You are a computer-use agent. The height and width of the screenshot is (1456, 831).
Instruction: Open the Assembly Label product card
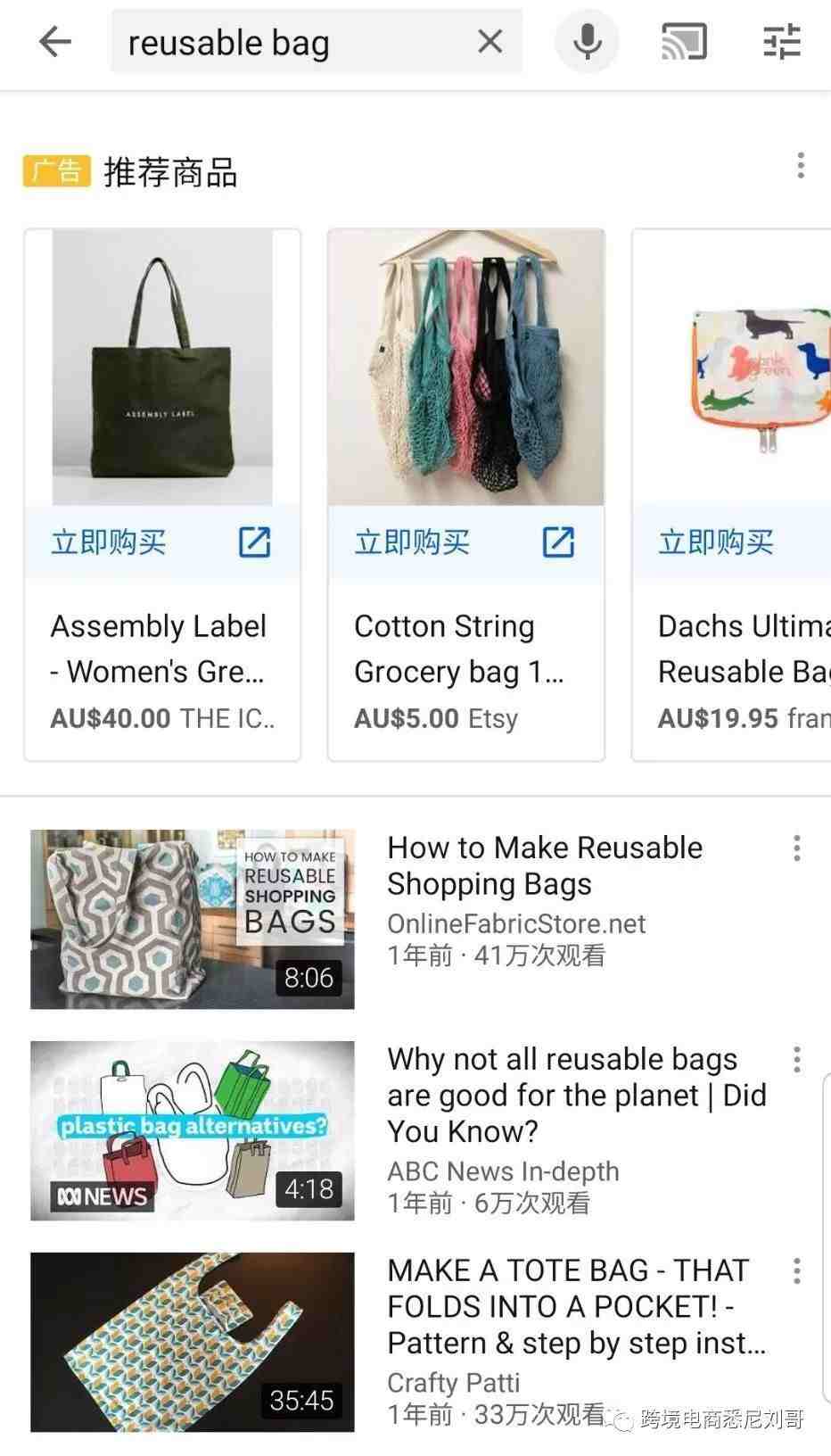(x=162, y=495)
